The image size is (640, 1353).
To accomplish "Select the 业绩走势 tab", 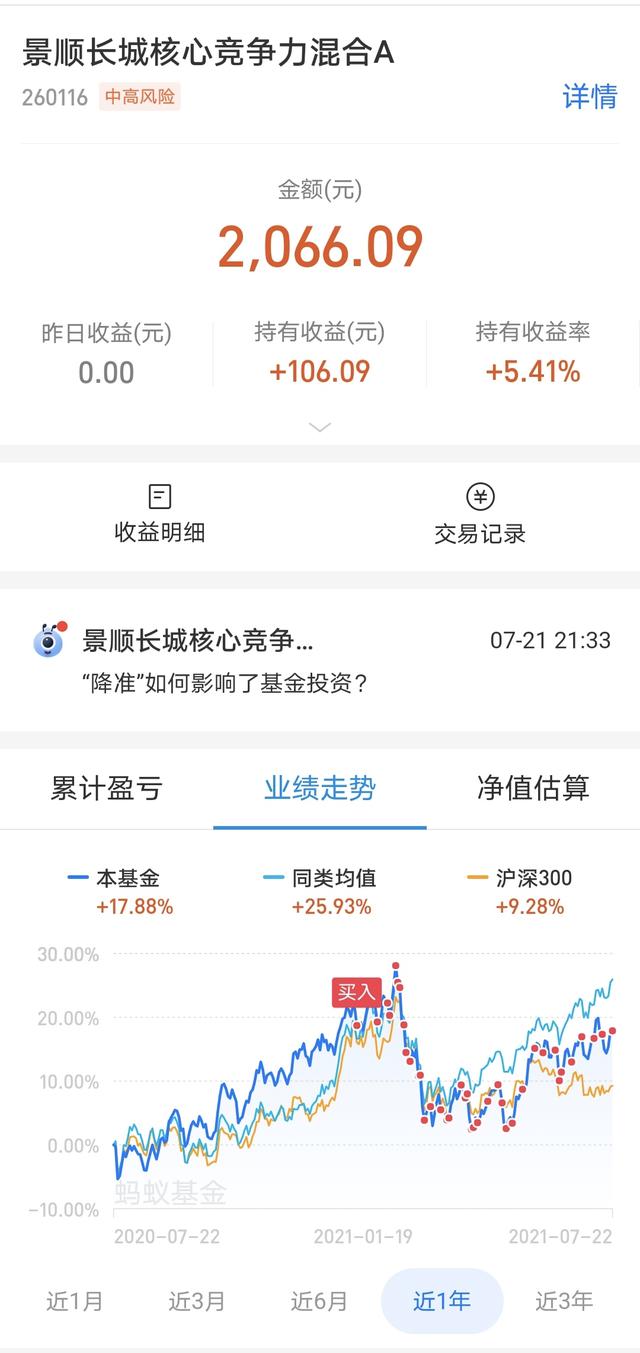I will (x=320, y=788).
